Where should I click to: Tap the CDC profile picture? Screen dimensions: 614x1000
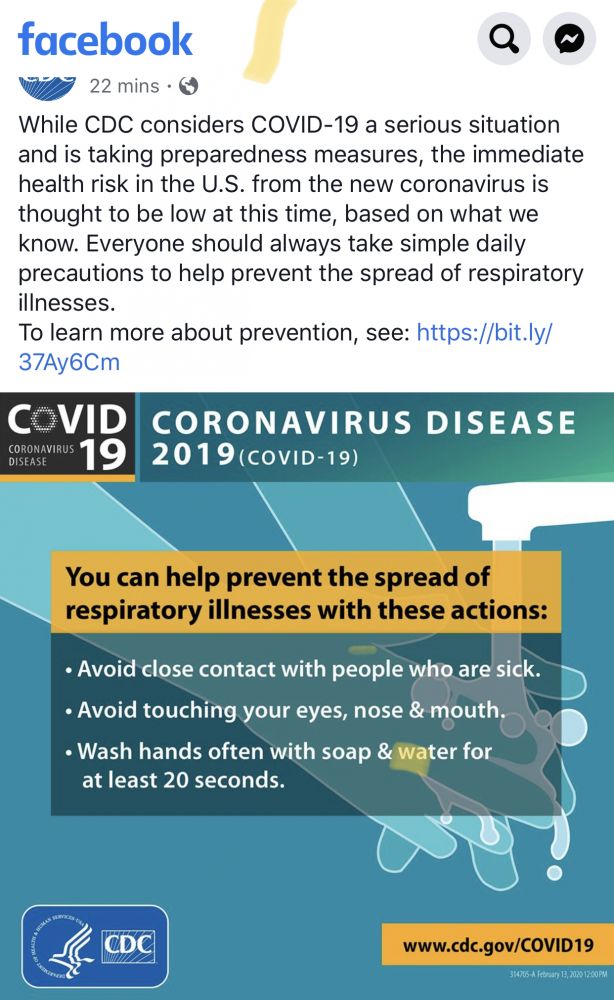click(x=47, y=86)
